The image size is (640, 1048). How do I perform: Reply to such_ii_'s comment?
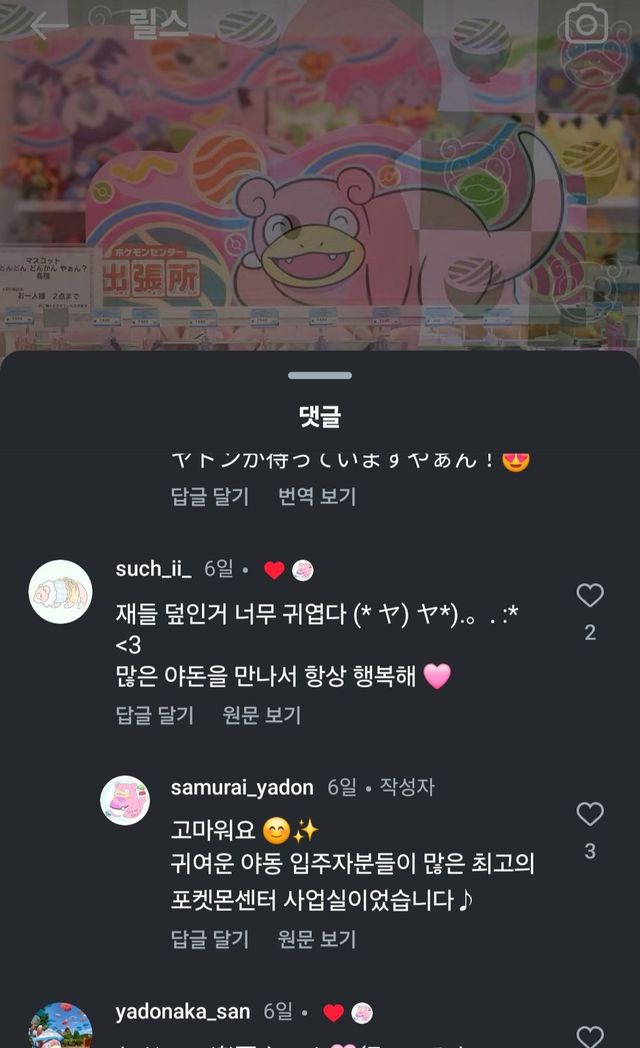154,715
